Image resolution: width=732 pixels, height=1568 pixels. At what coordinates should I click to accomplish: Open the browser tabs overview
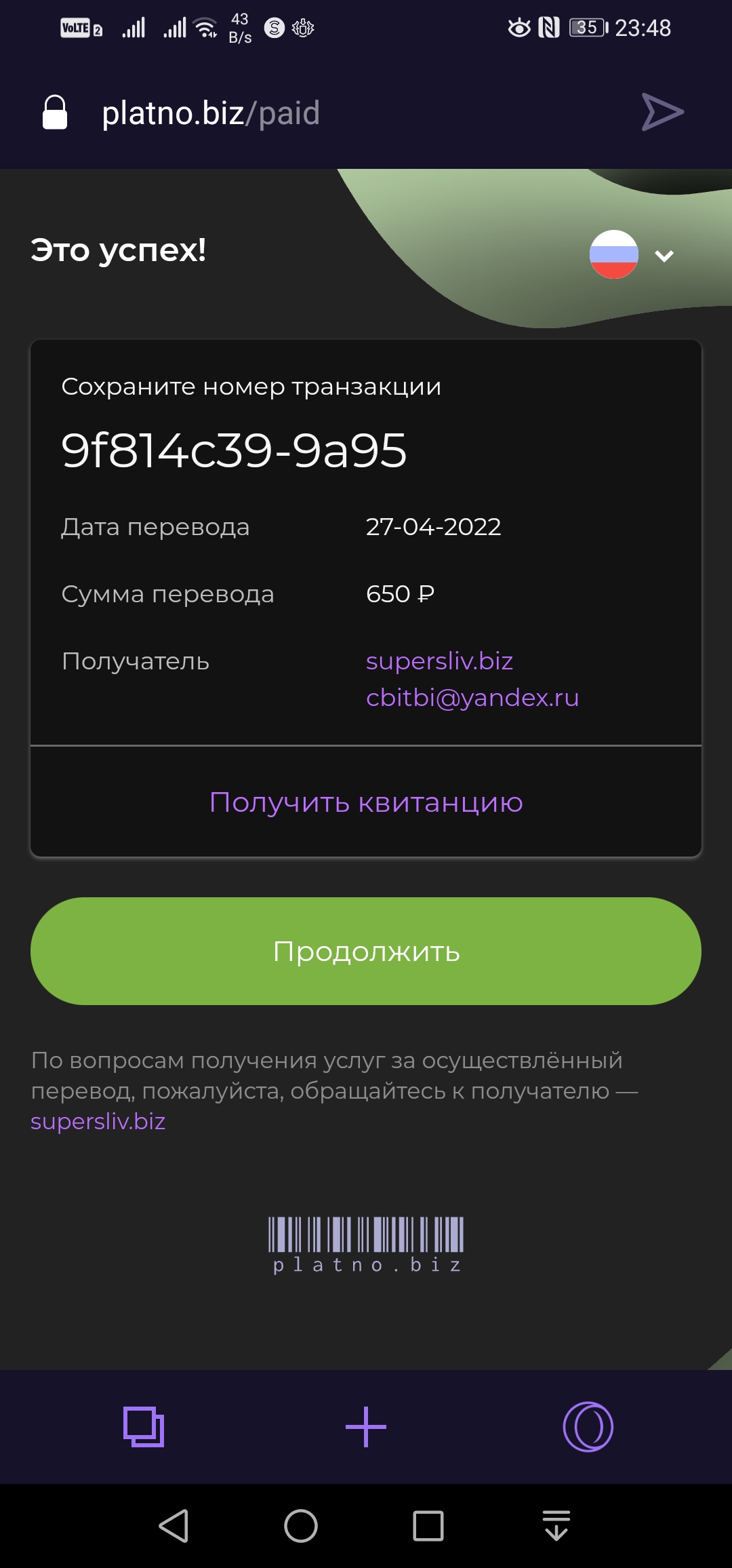[x=144, y=1427]
